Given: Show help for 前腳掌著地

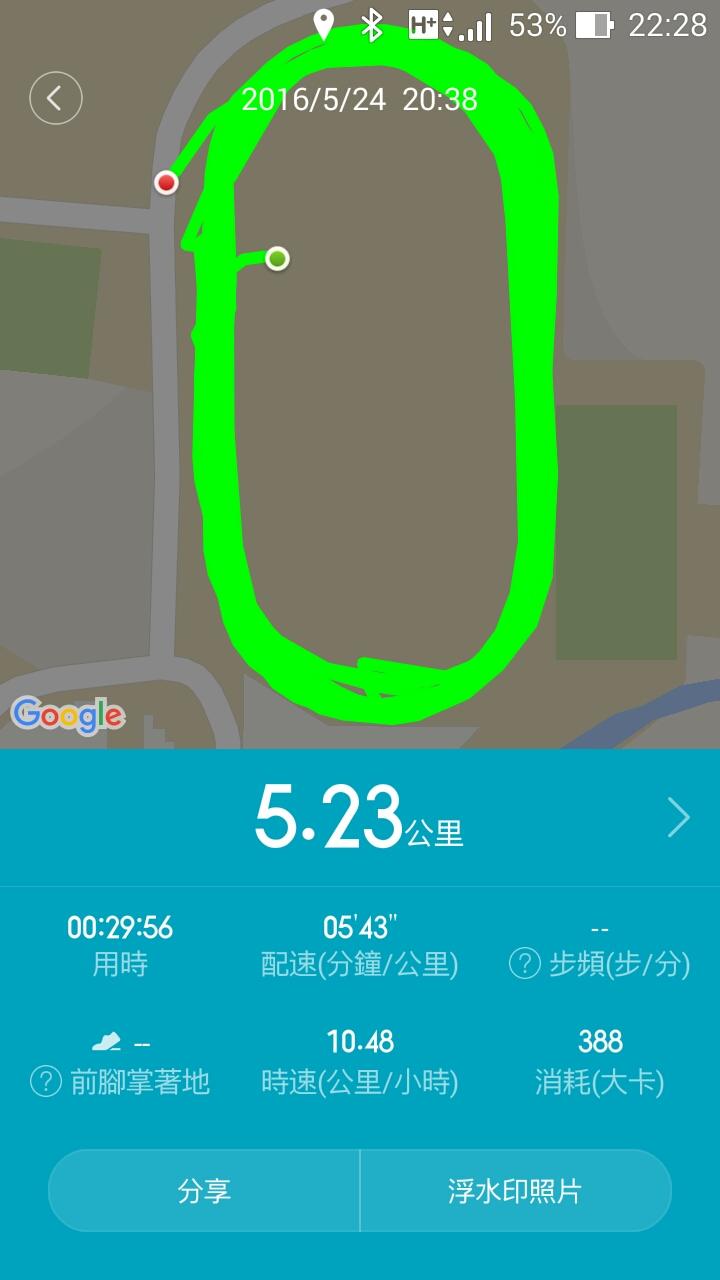Looking at the screenshot, I should 46,1081.
